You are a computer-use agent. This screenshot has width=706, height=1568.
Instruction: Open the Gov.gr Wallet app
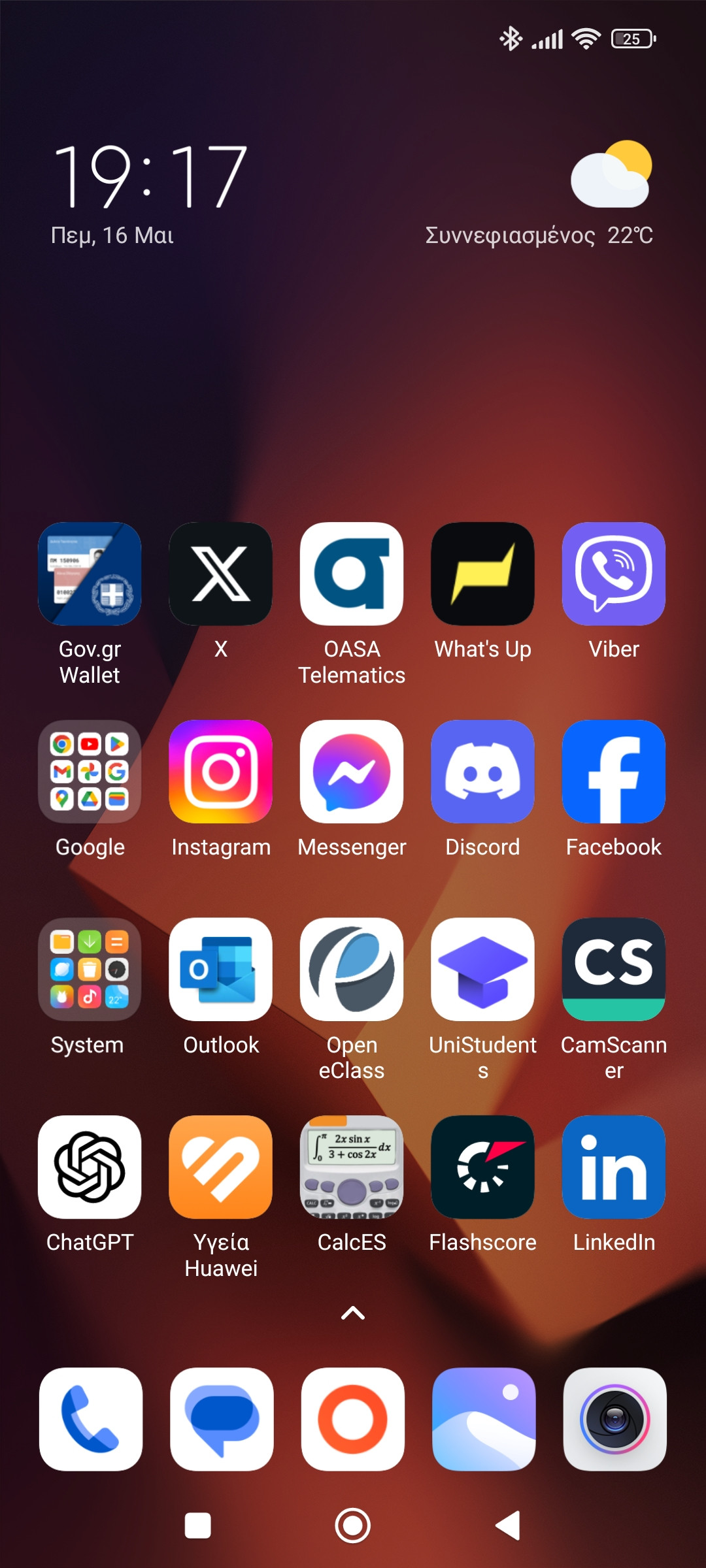[x=90, y=574]
